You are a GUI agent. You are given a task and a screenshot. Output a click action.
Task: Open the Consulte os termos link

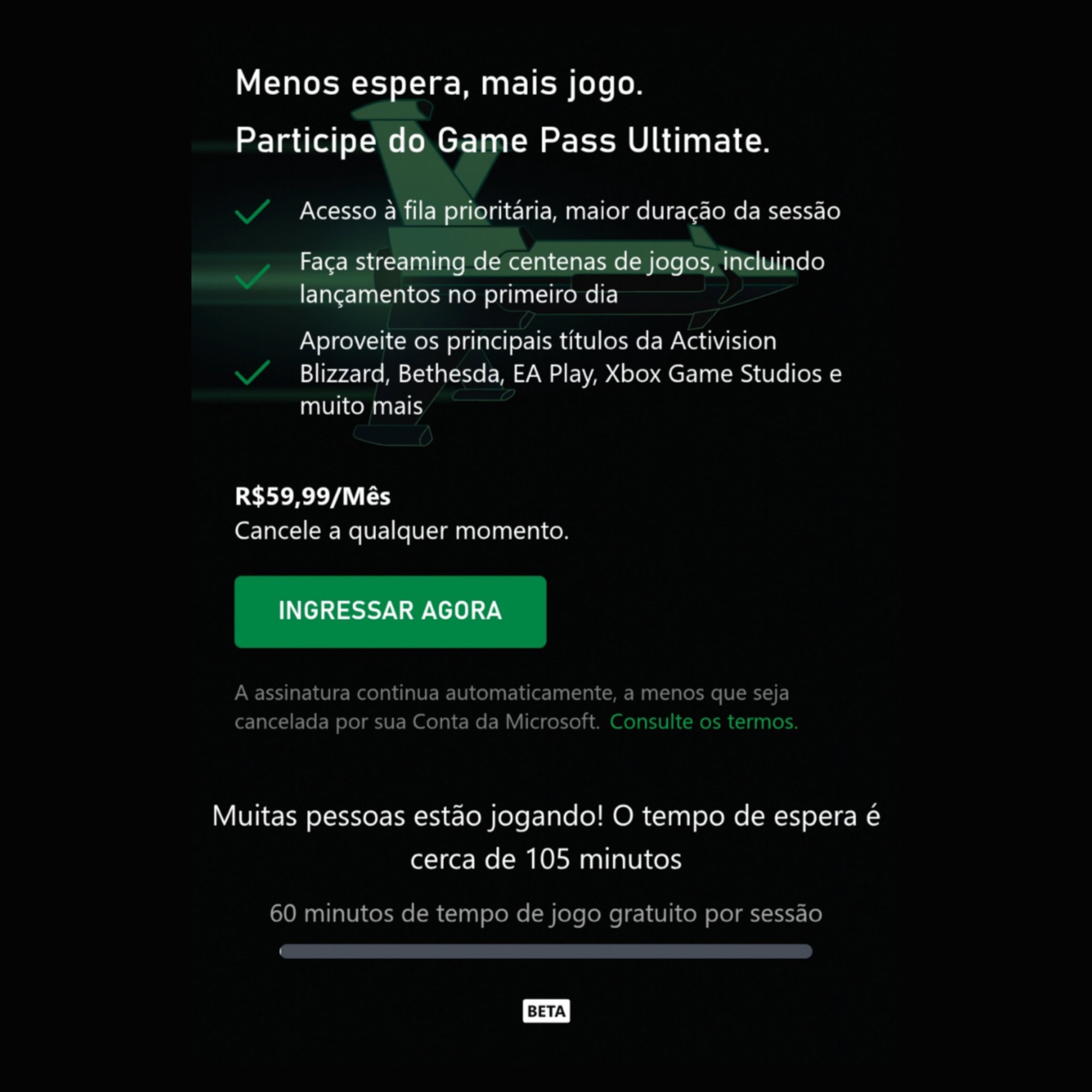703,722
